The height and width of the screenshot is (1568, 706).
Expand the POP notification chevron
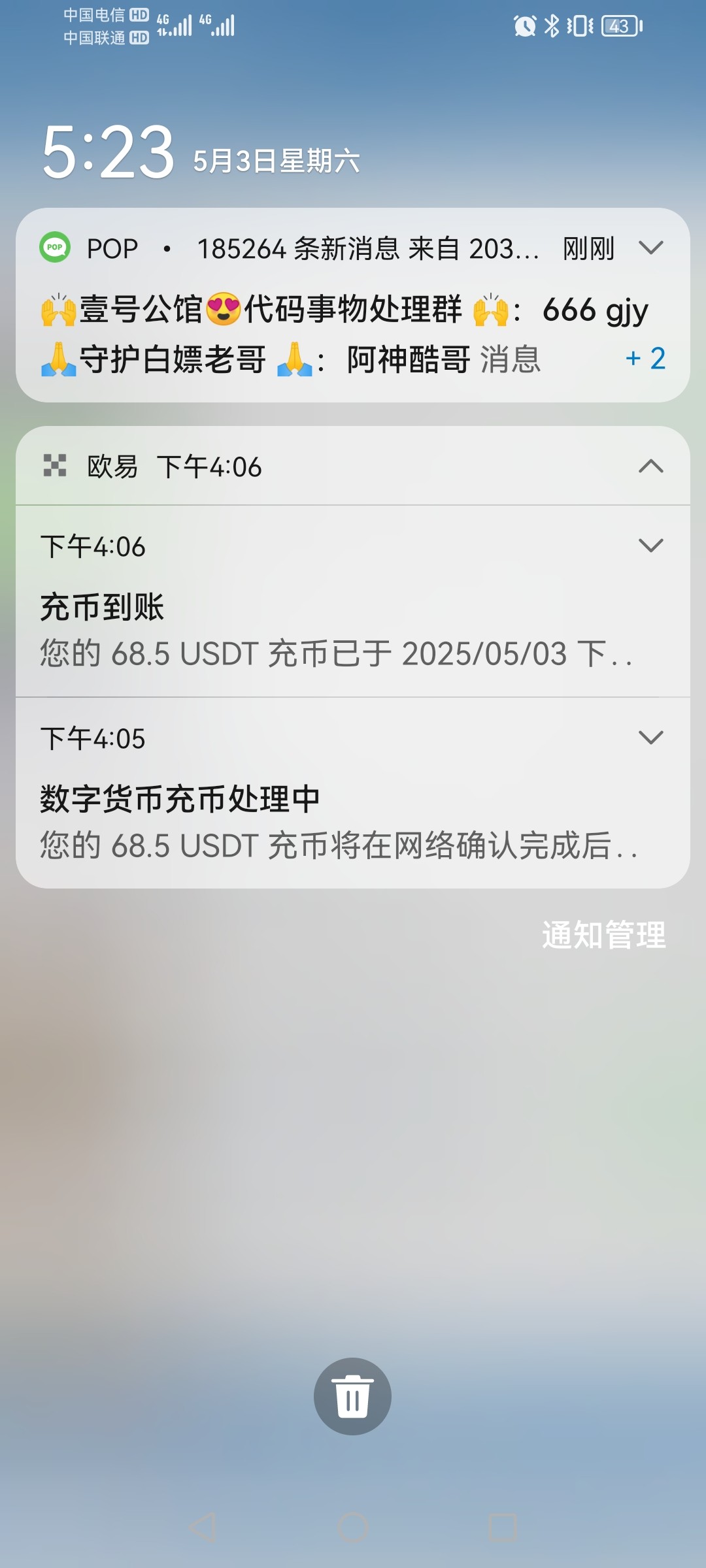click(650, 248)
